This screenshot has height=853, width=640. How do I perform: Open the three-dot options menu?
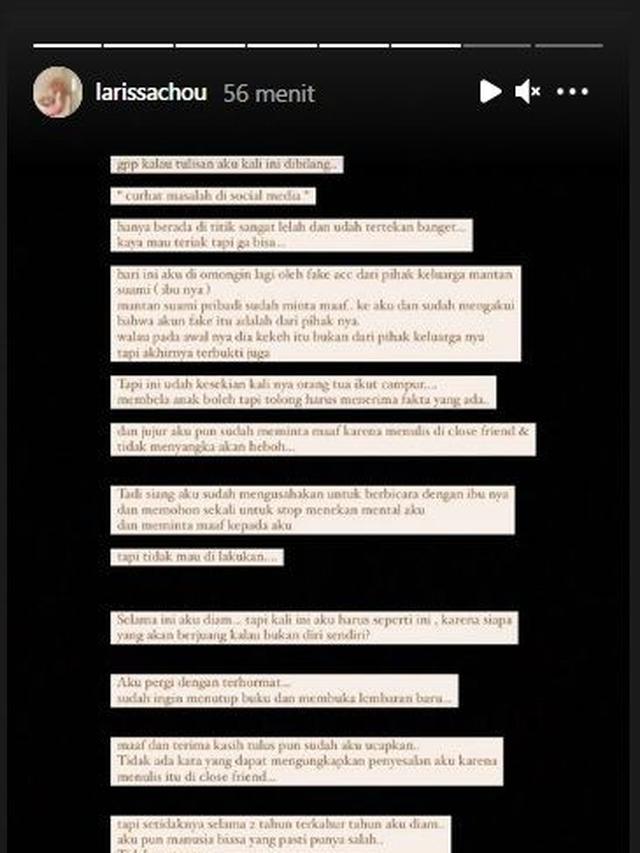(x=573, y=92)
